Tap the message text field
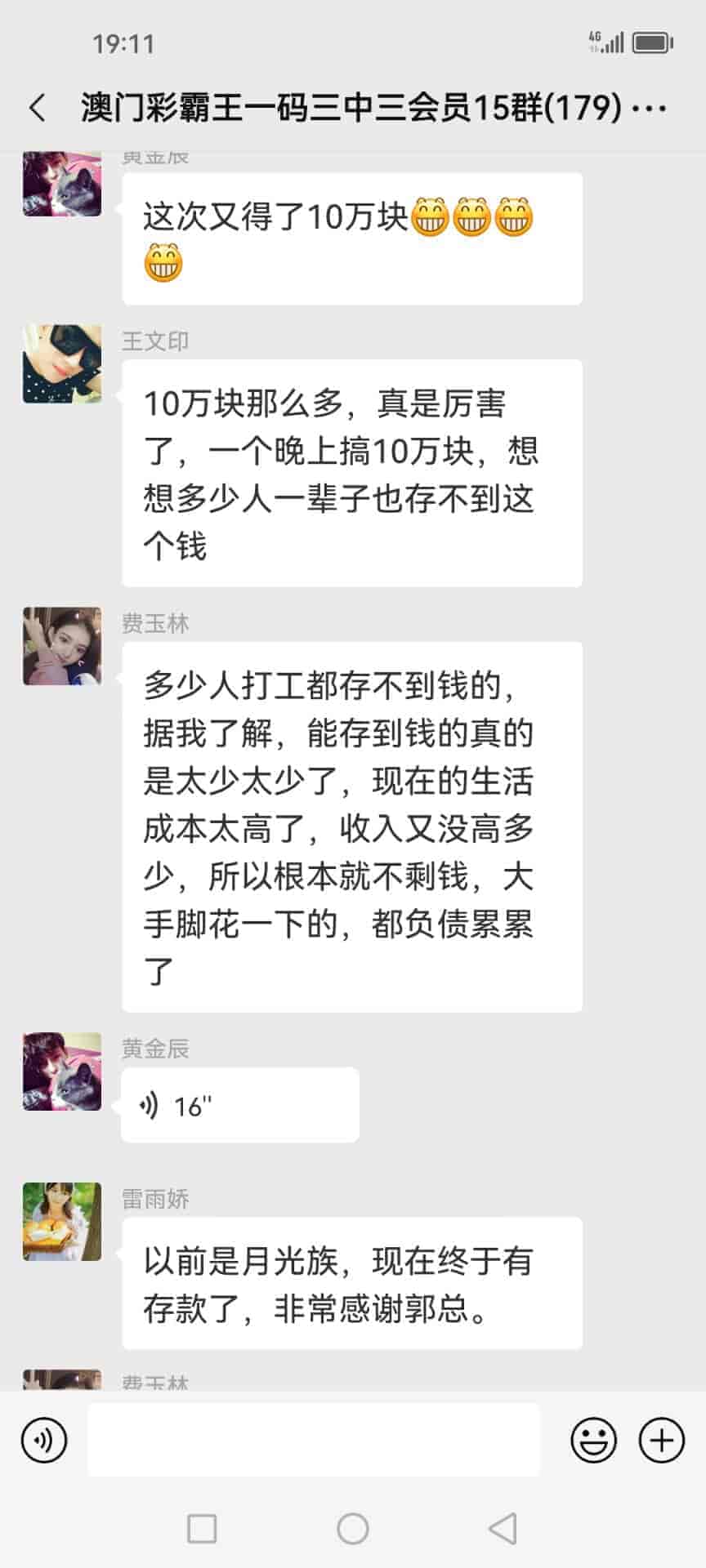 313,1440
